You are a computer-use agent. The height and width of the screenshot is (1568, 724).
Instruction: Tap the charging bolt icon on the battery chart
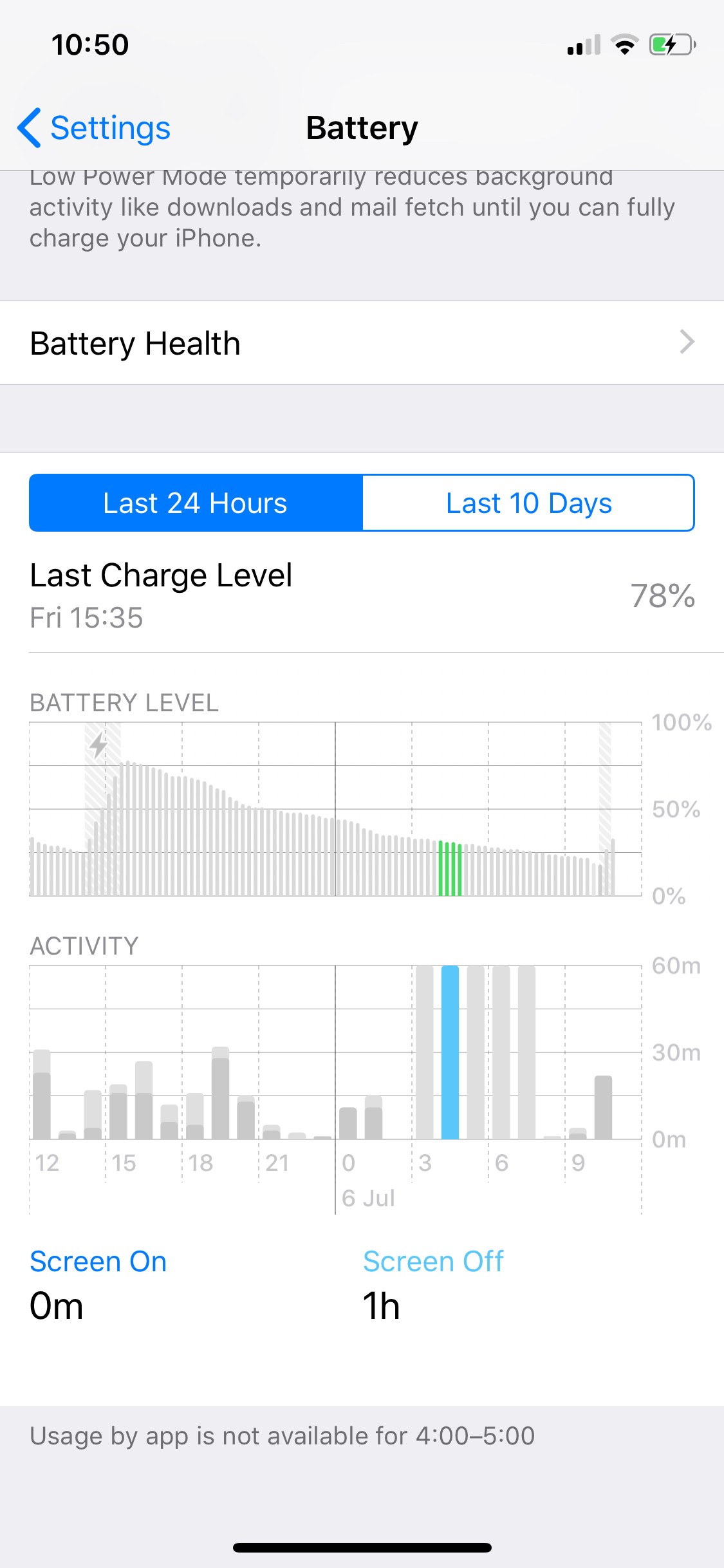pyautogui.click(x=98, y=745)
